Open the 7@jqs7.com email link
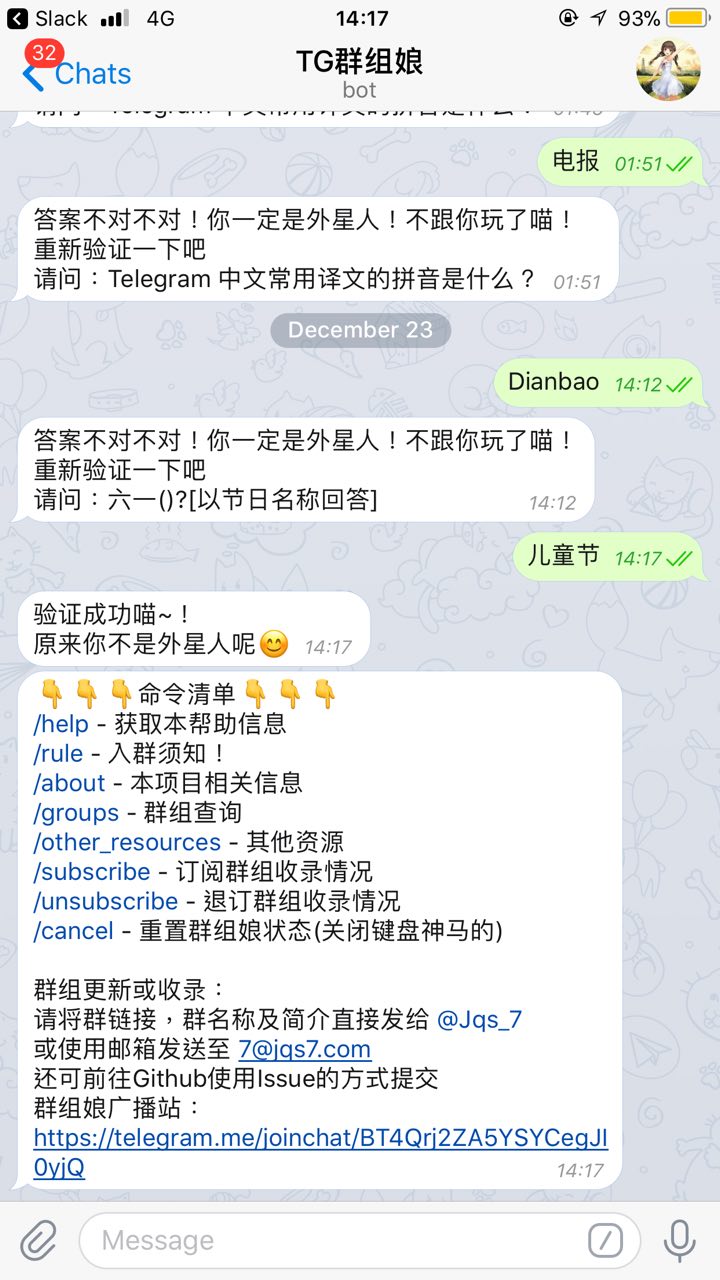The width and height of the screenshot is (720, 1280). (304, 1049)
